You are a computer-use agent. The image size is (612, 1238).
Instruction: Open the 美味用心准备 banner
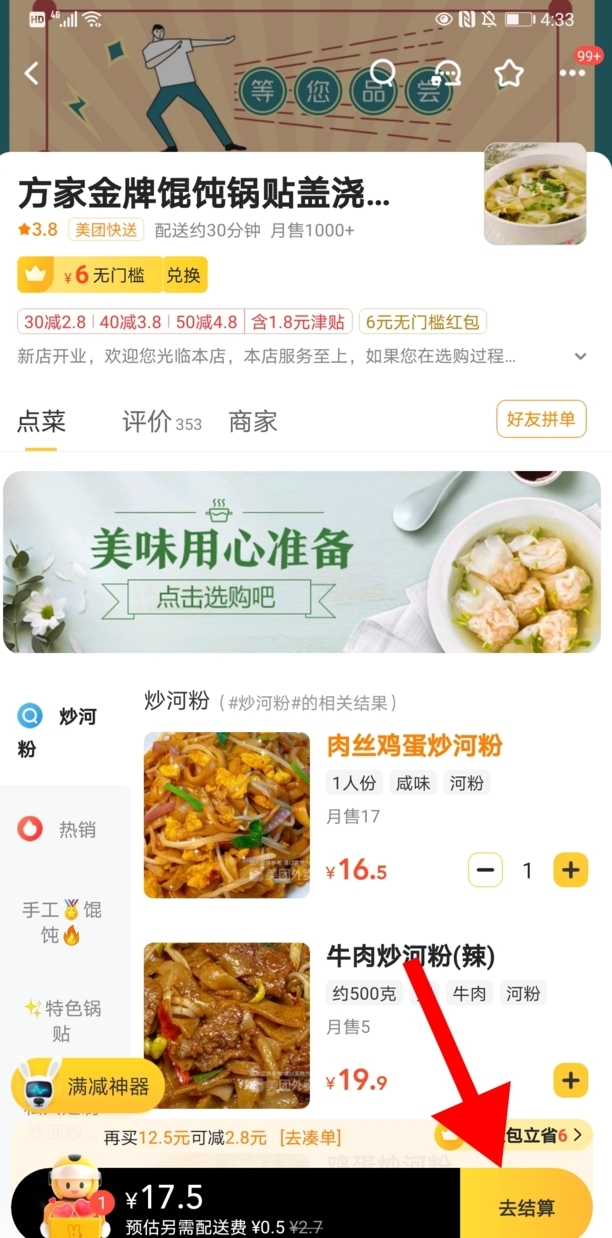point(306,562)
